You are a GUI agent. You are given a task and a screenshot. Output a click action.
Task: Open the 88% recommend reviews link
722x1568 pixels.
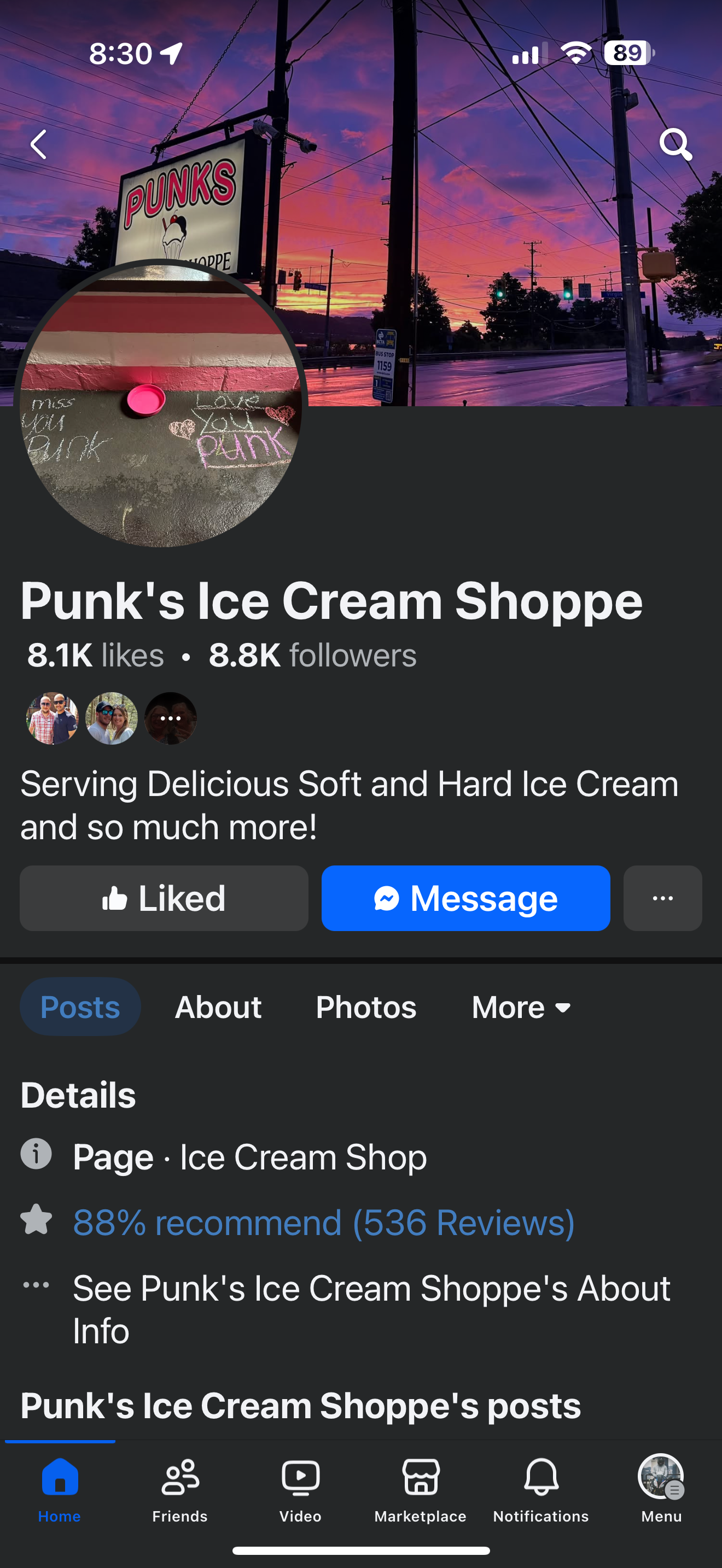point(323,1222)
